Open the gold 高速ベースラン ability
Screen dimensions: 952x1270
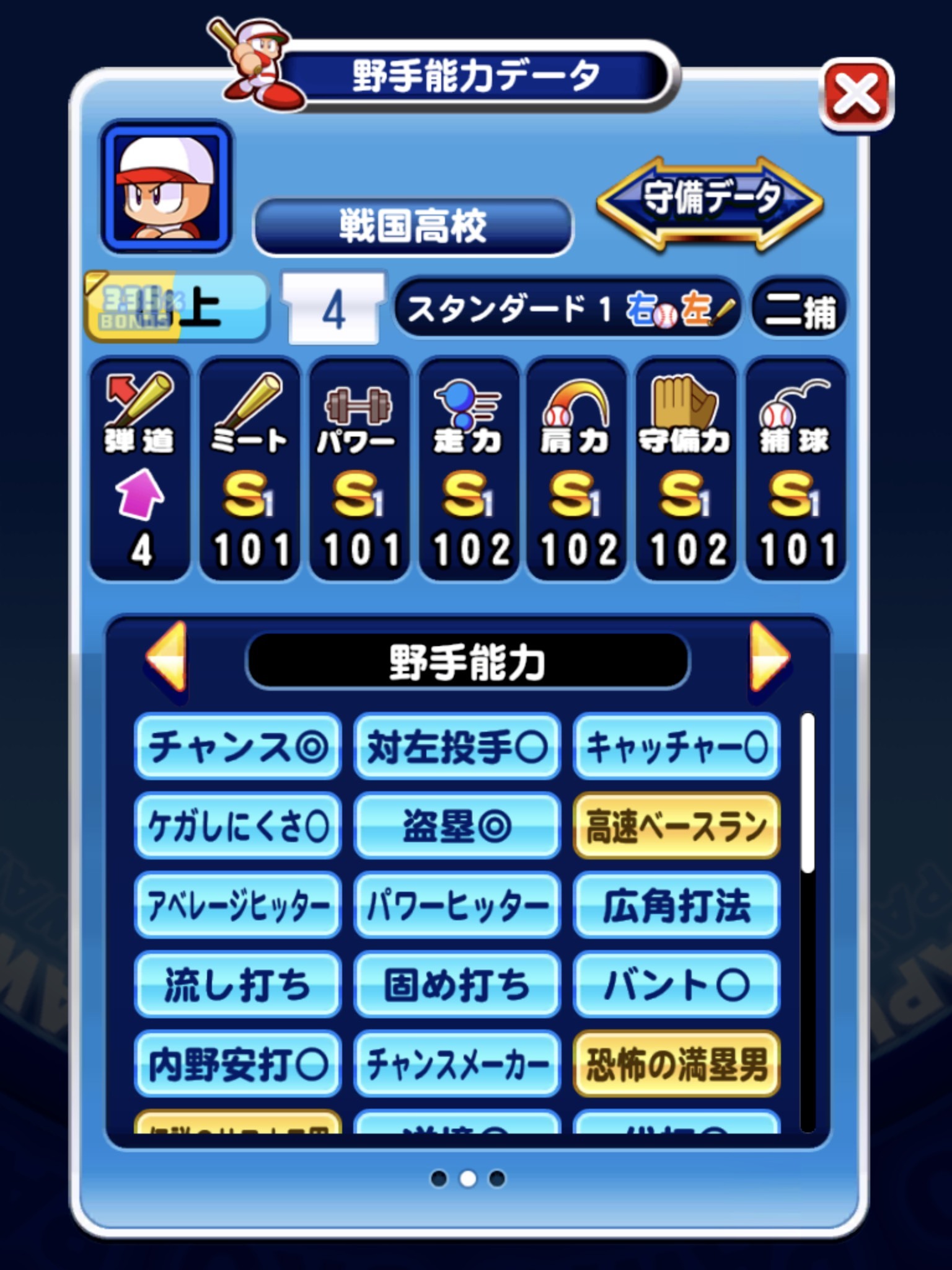click(x=677, y=826)
